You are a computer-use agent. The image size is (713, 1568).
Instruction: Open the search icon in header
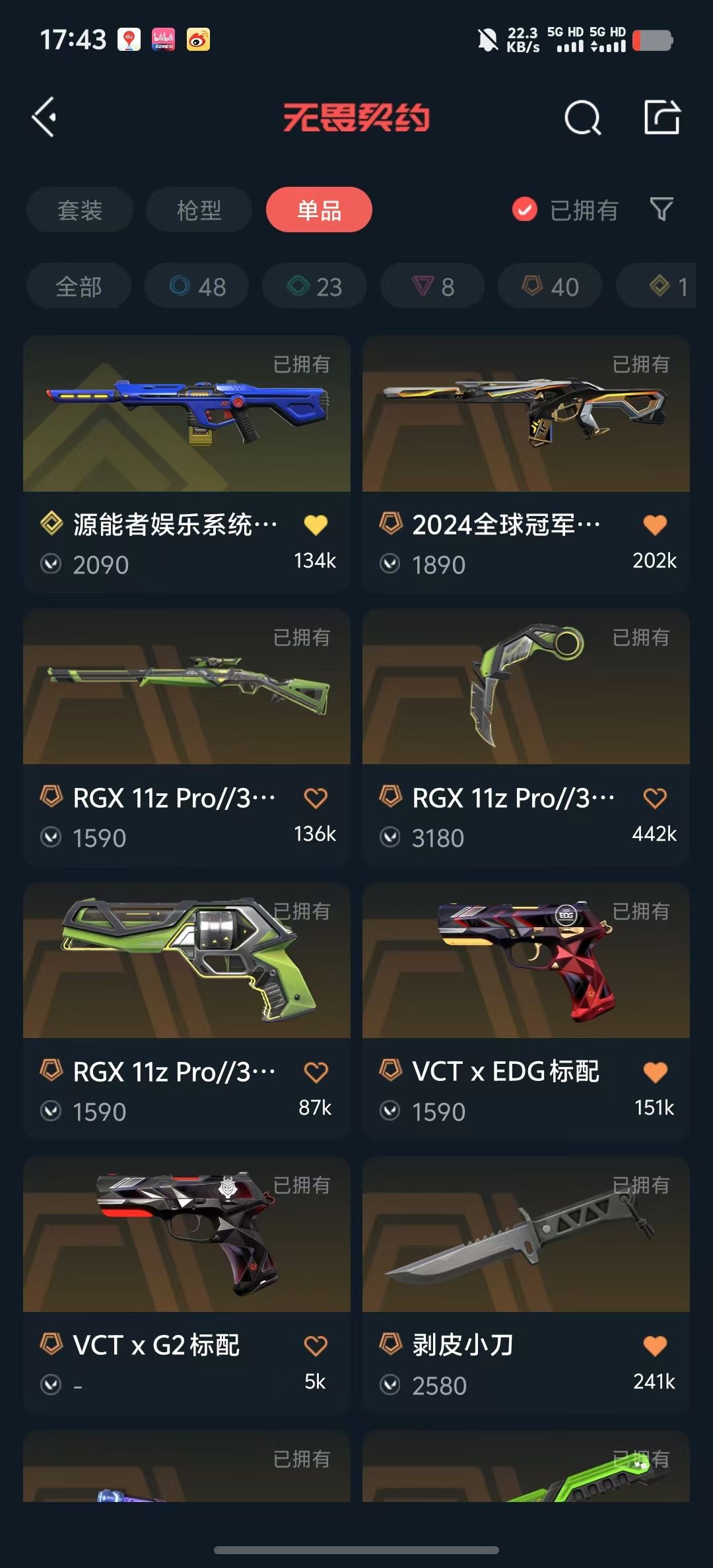click(583, 118)
